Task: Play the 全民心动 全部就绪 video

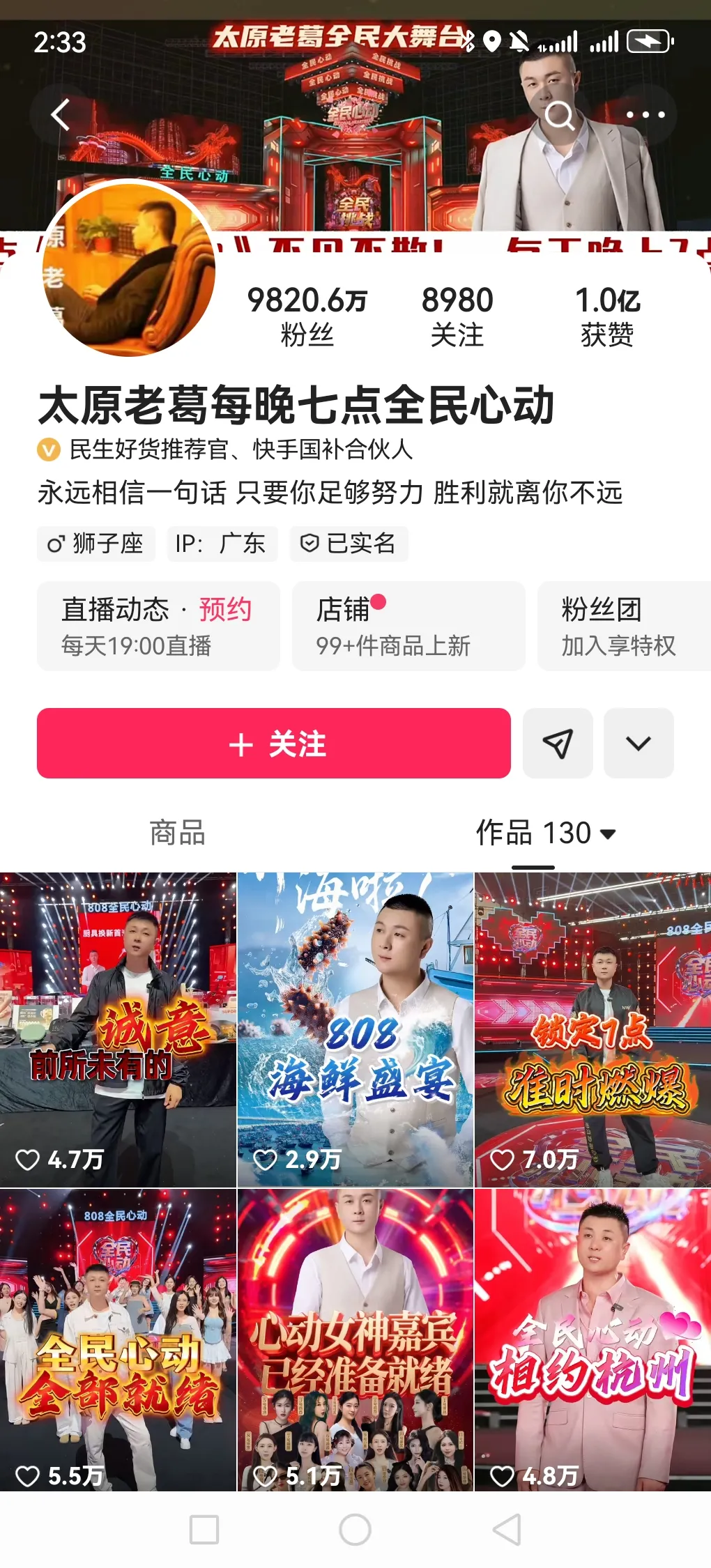Action: tap(118, 1339)
